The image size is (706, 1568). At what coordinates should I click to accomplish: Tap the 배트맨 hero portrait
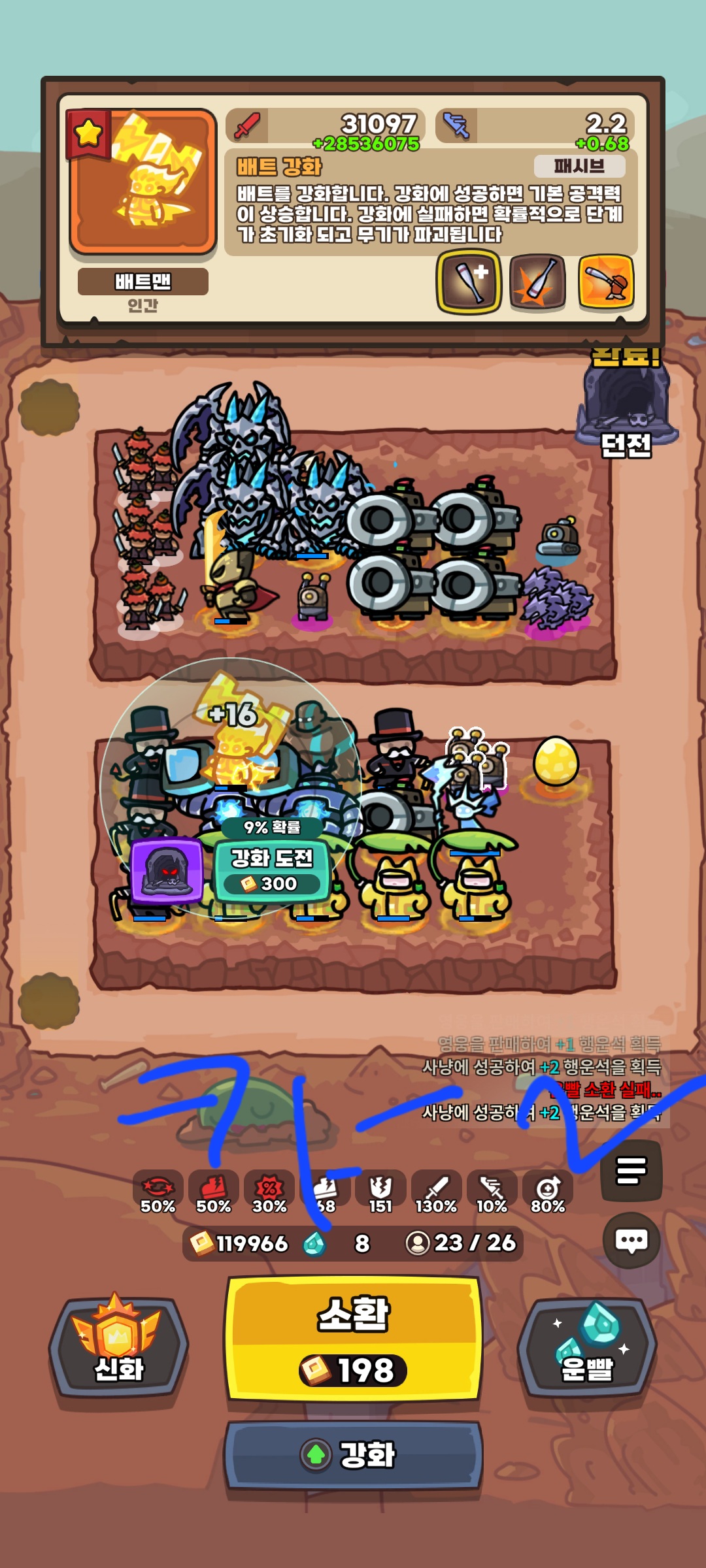tap(143, 182)
